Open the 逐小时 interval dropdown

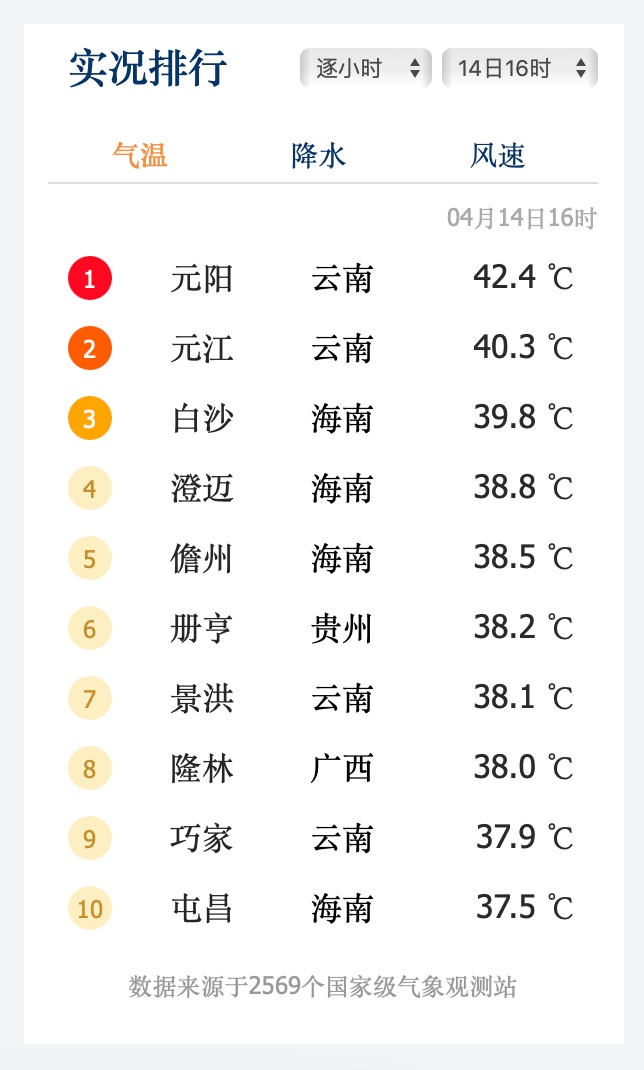(x=366, y=68)
